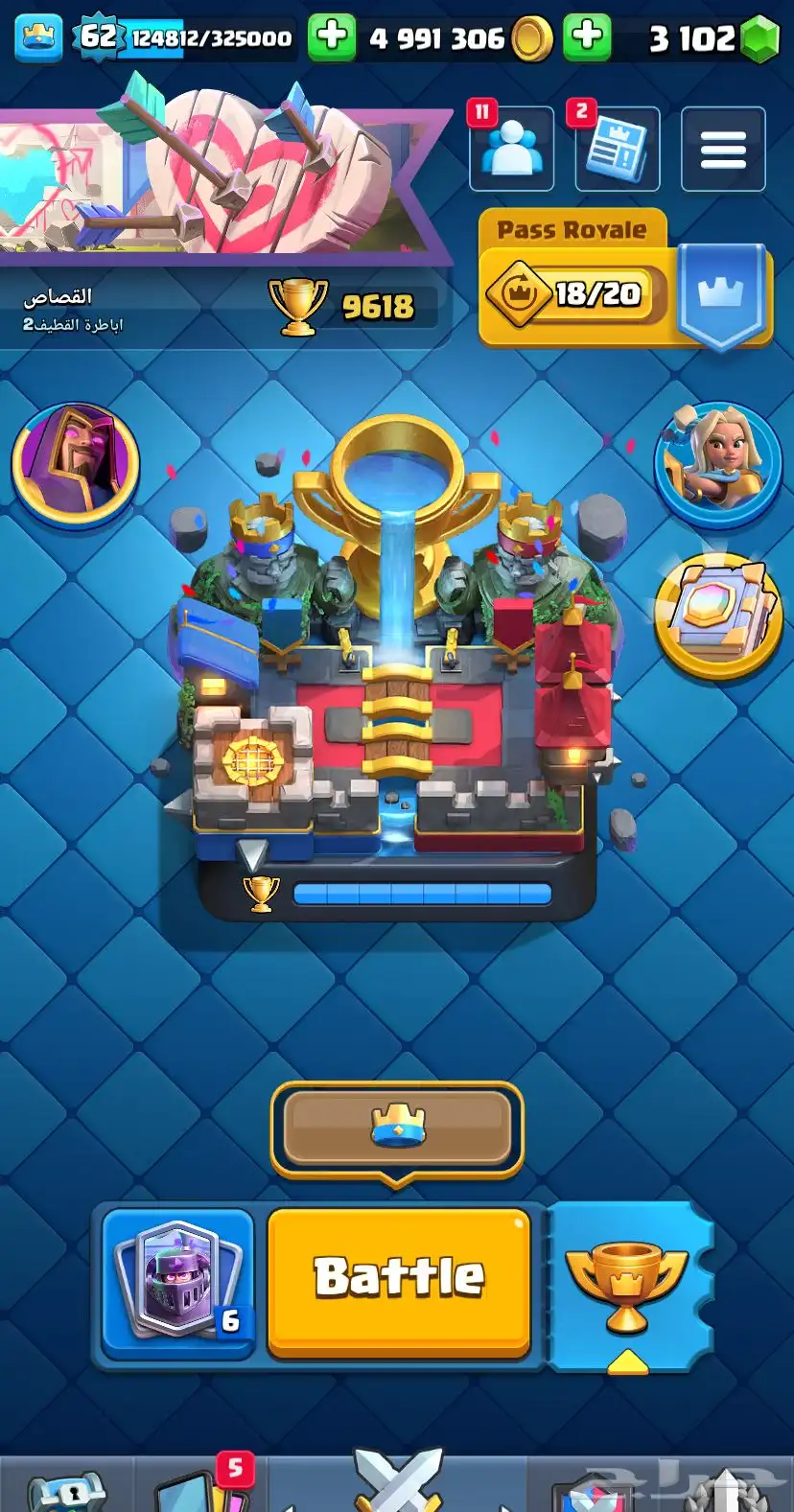
Task: Buy gems with the green plus button
Action: pos(587,37)
